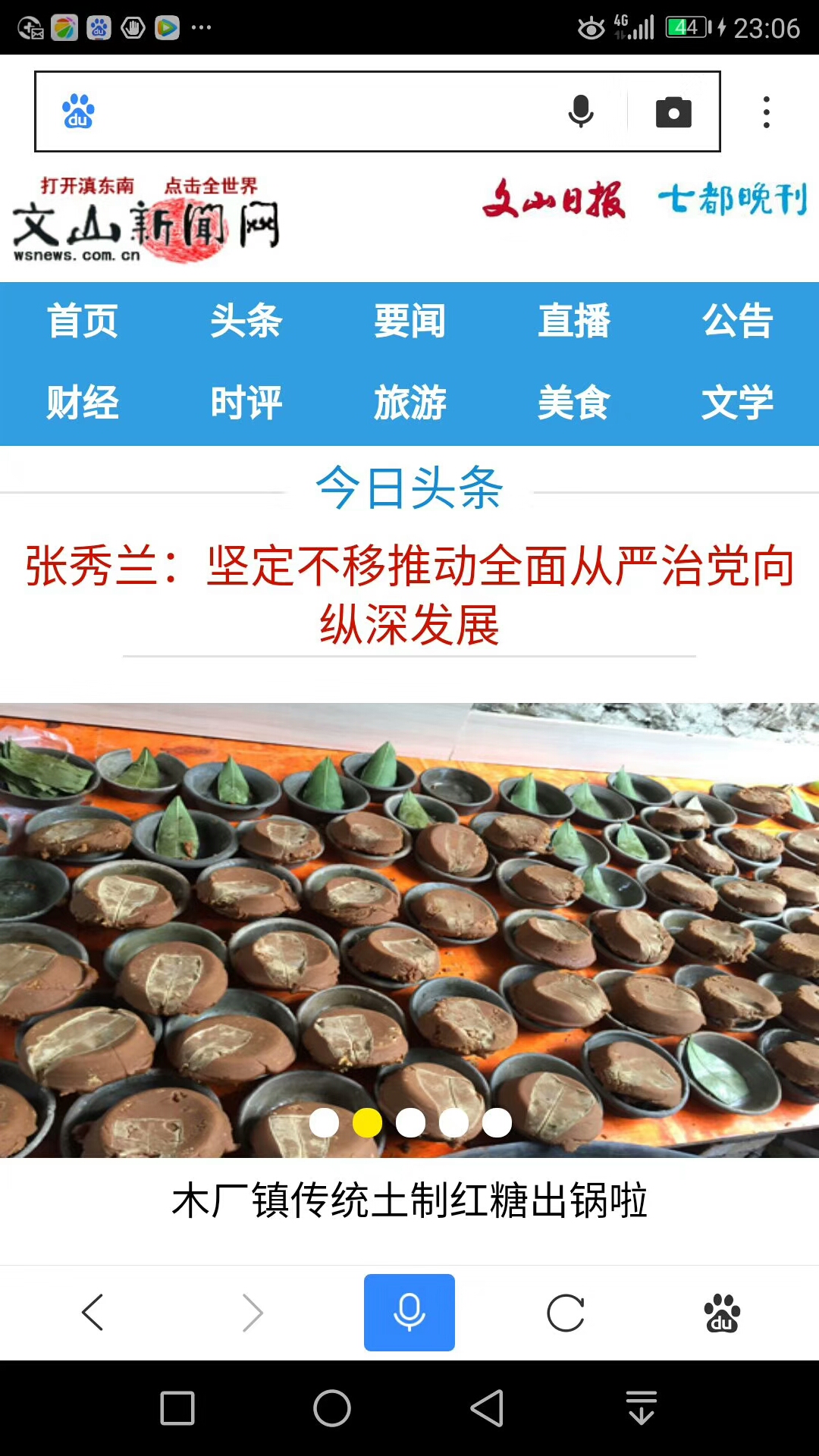Read the headline article about 张秀兰
The image size is (819, 1456).
pos(409,595)
